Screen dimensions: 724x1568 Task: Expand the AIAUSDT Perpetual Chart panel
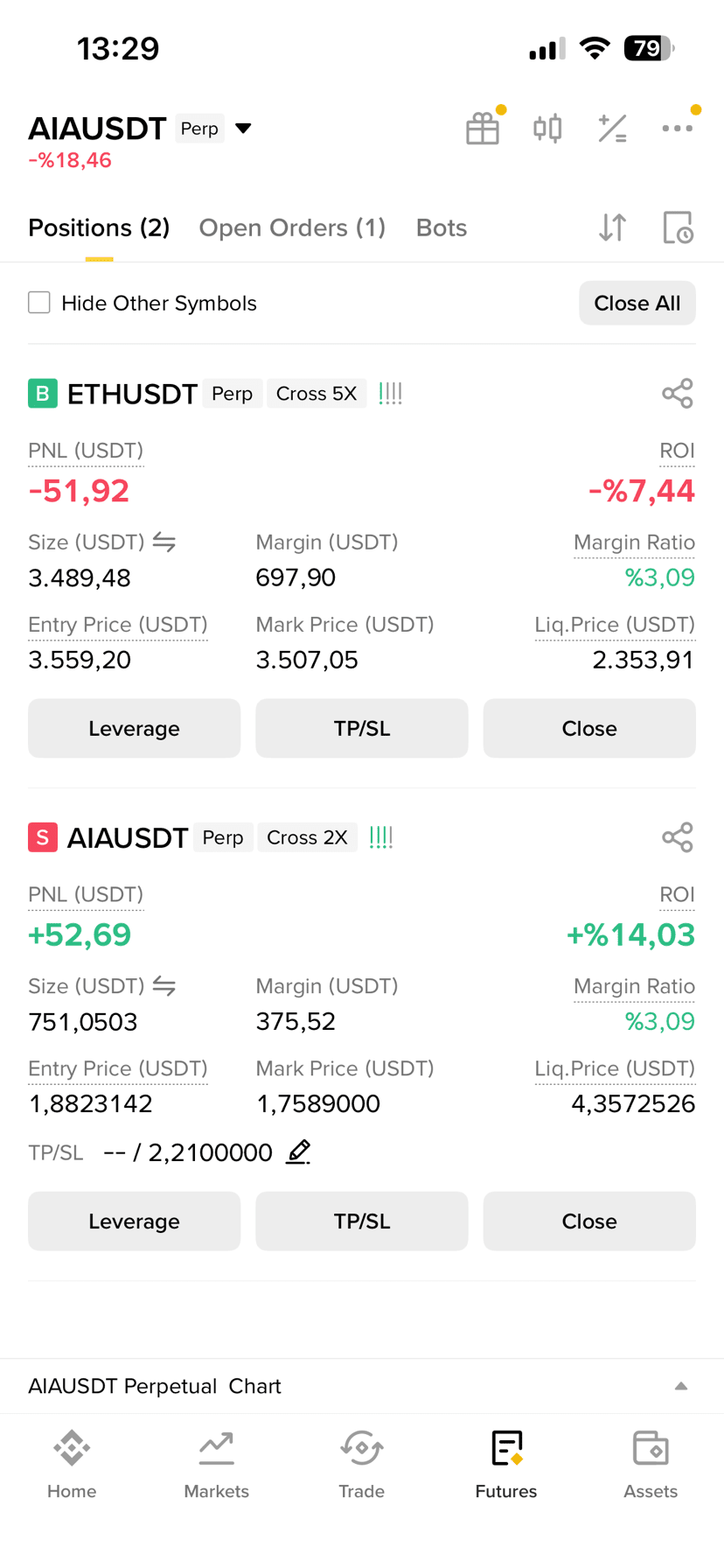click(681, 1386)
